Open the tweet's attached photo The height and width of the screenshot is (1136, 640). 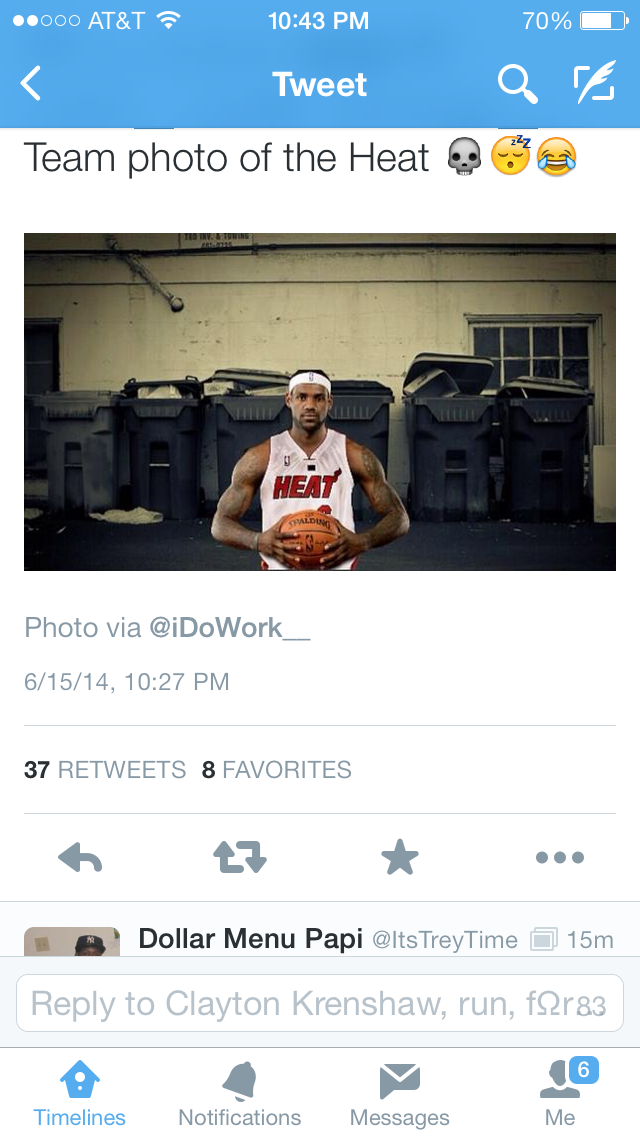tap(320, 402)
